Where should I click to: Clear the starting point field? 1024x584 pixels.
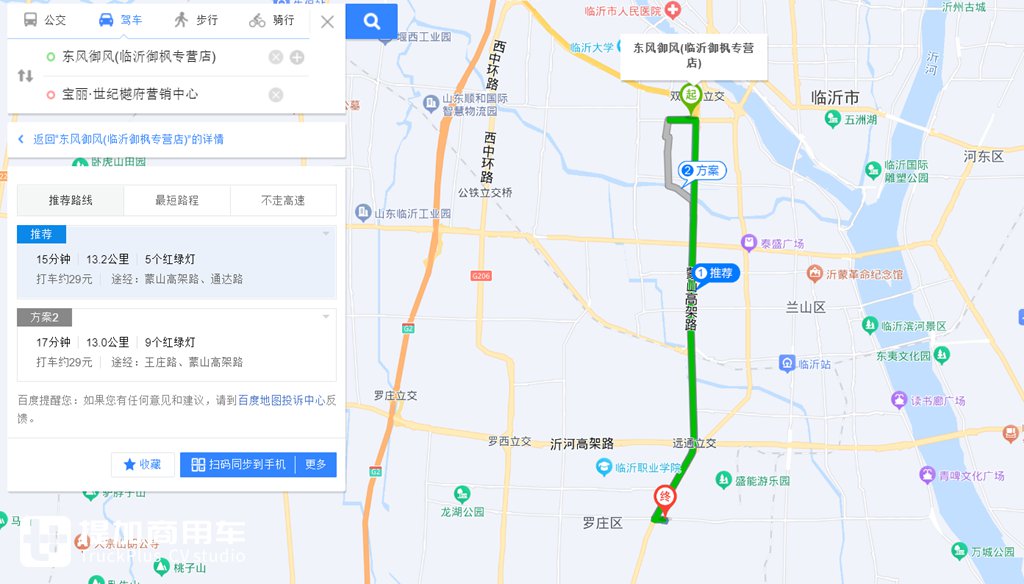coord(276,57)
